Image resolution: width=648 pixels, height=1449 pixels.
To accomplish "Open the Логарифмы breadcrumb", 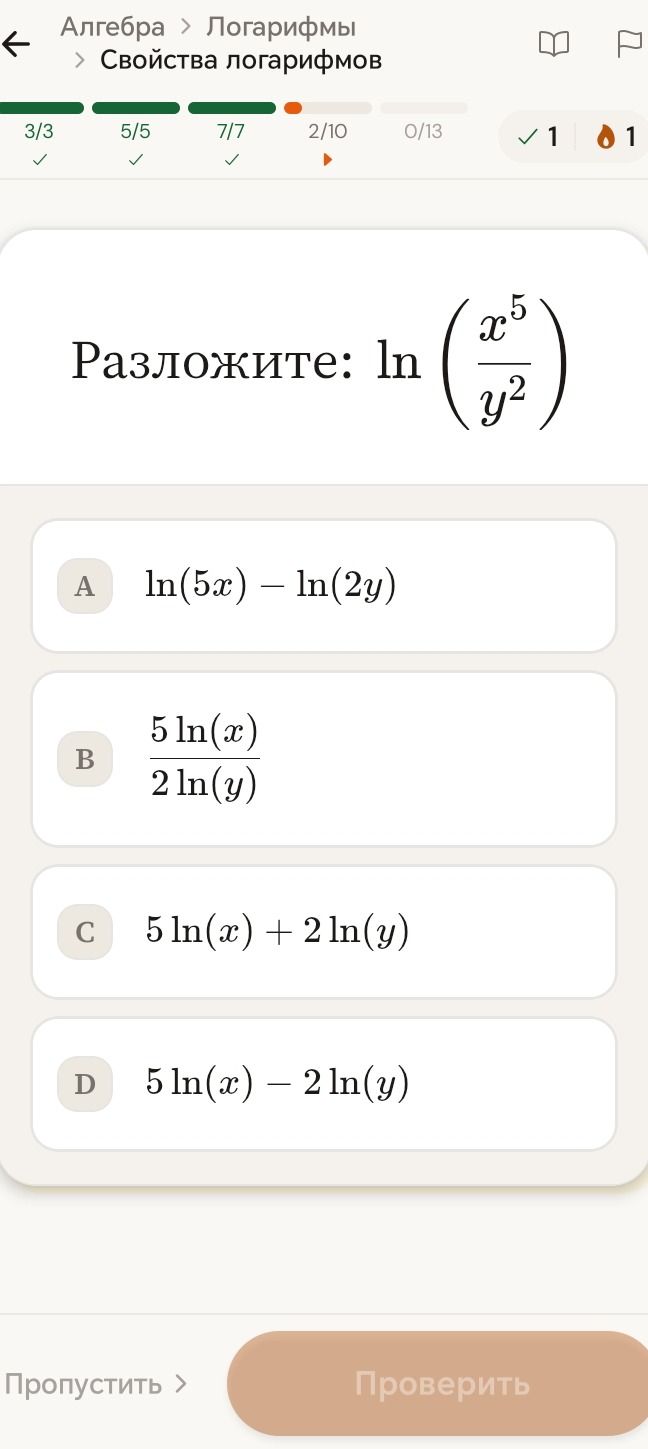I will [x=281, y=27].
